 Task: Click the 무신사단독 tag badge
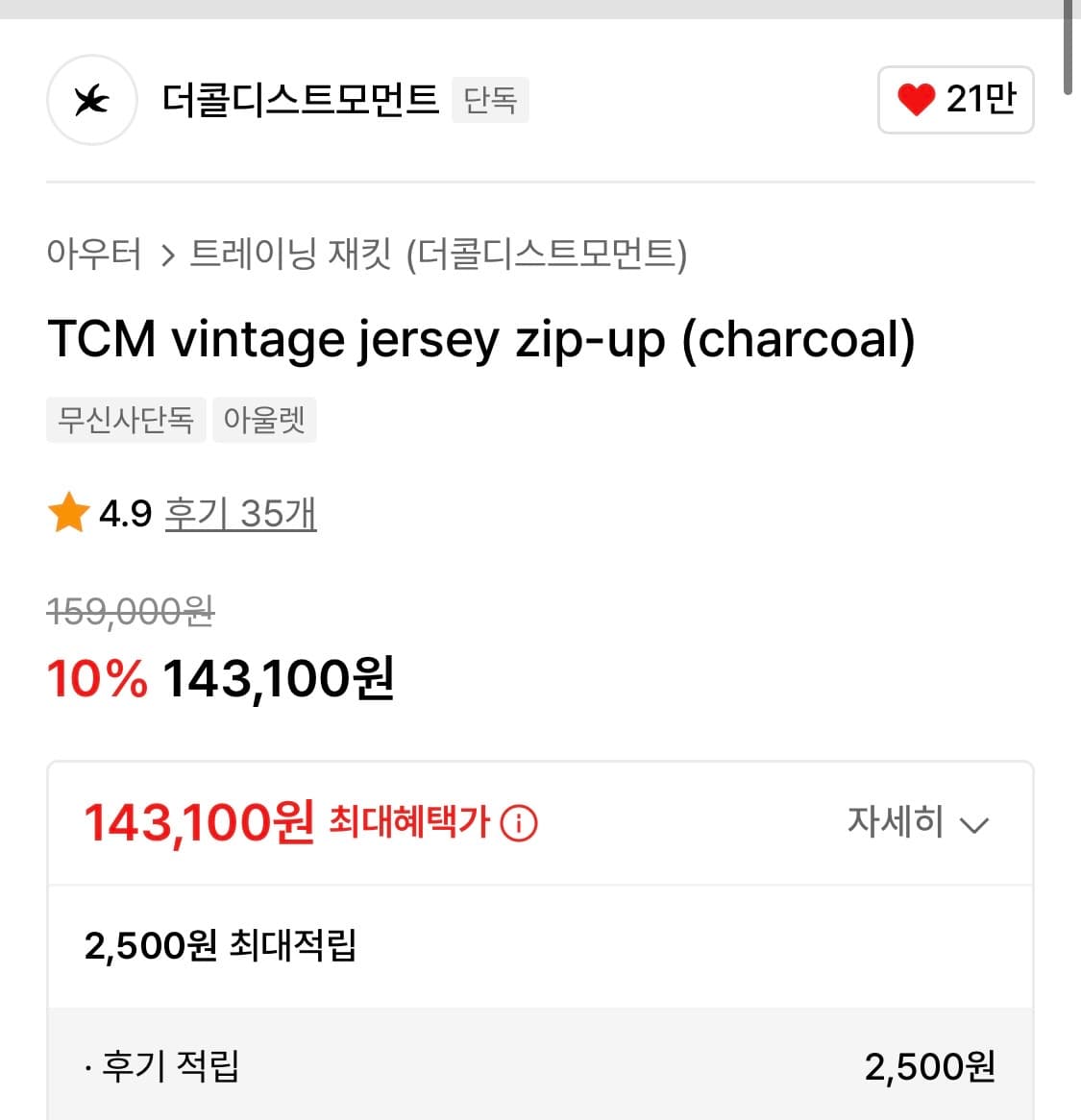click(x=125, y=420)
